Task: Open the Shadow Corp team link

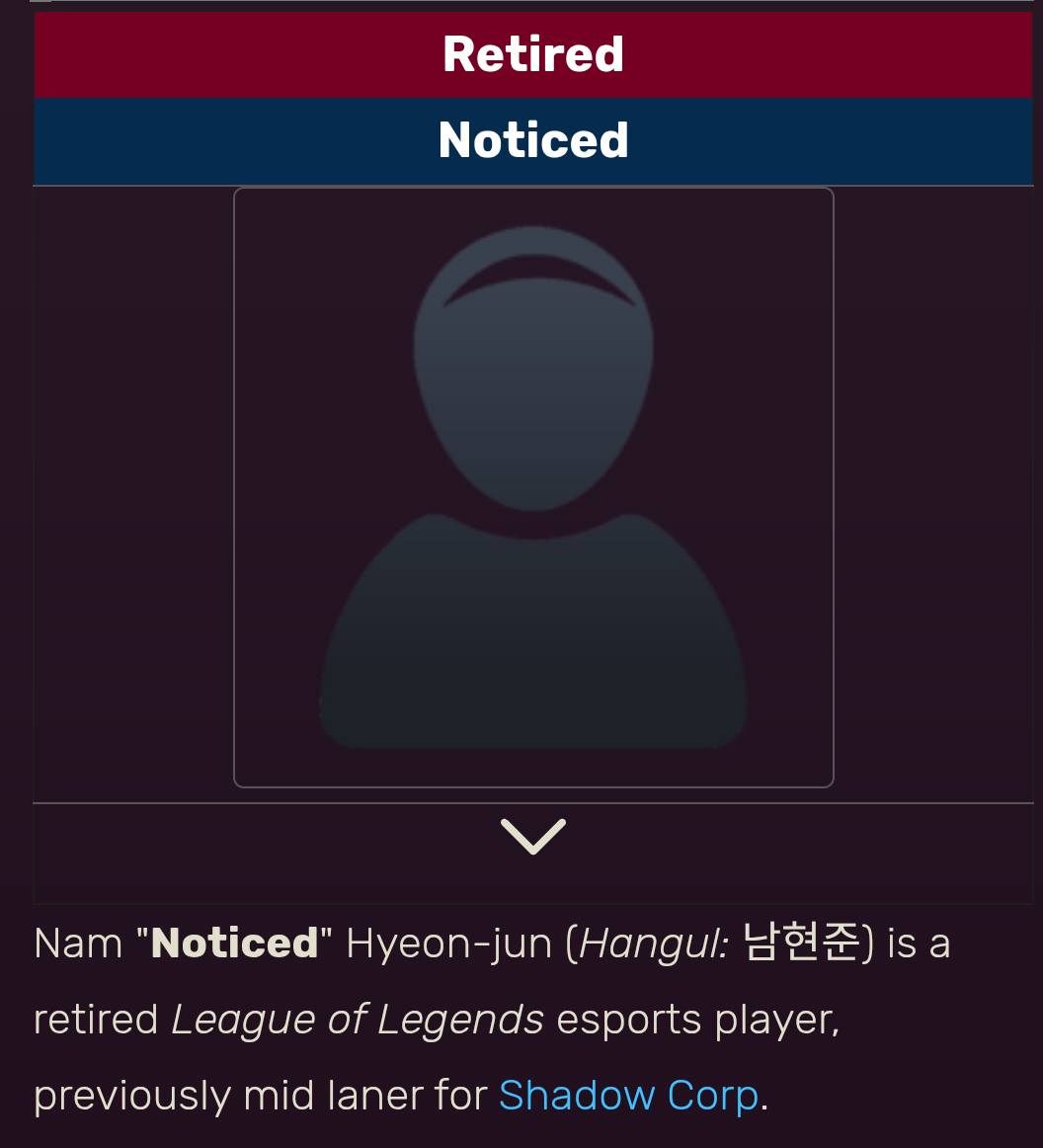Action: (x=629, y=1096)
